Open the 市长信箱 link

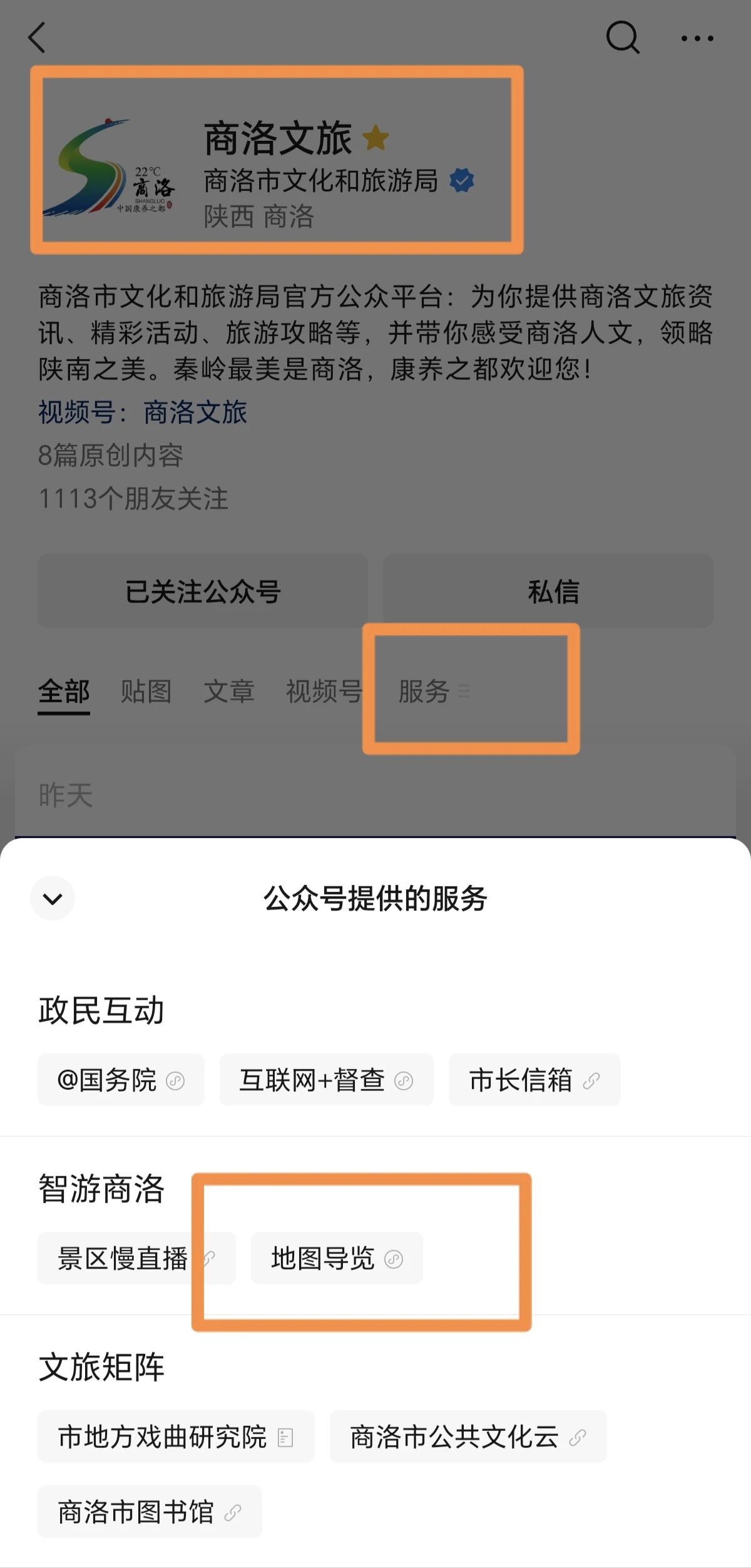click(x=534, y=1080)
